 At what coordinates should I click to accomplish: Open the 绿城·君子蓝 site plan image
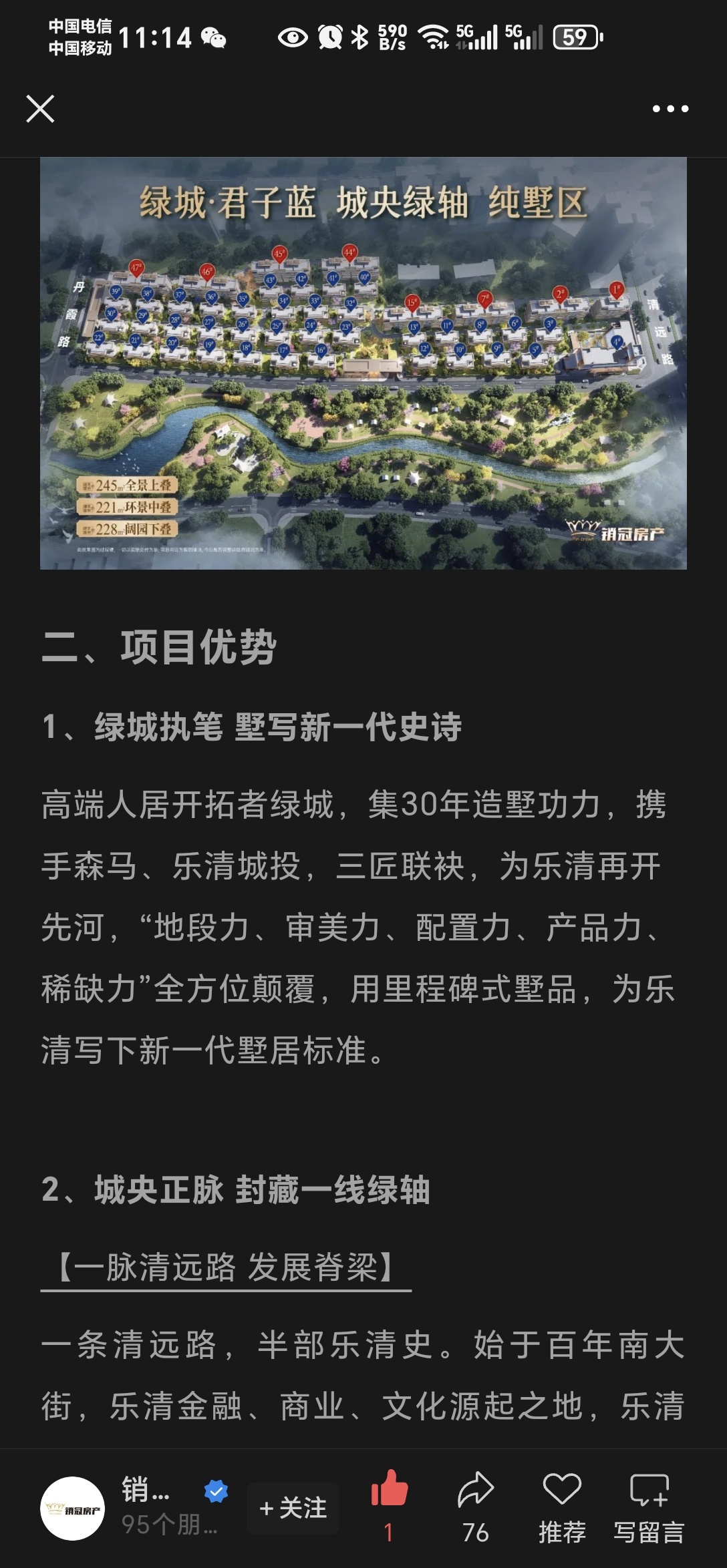(363, 363)
